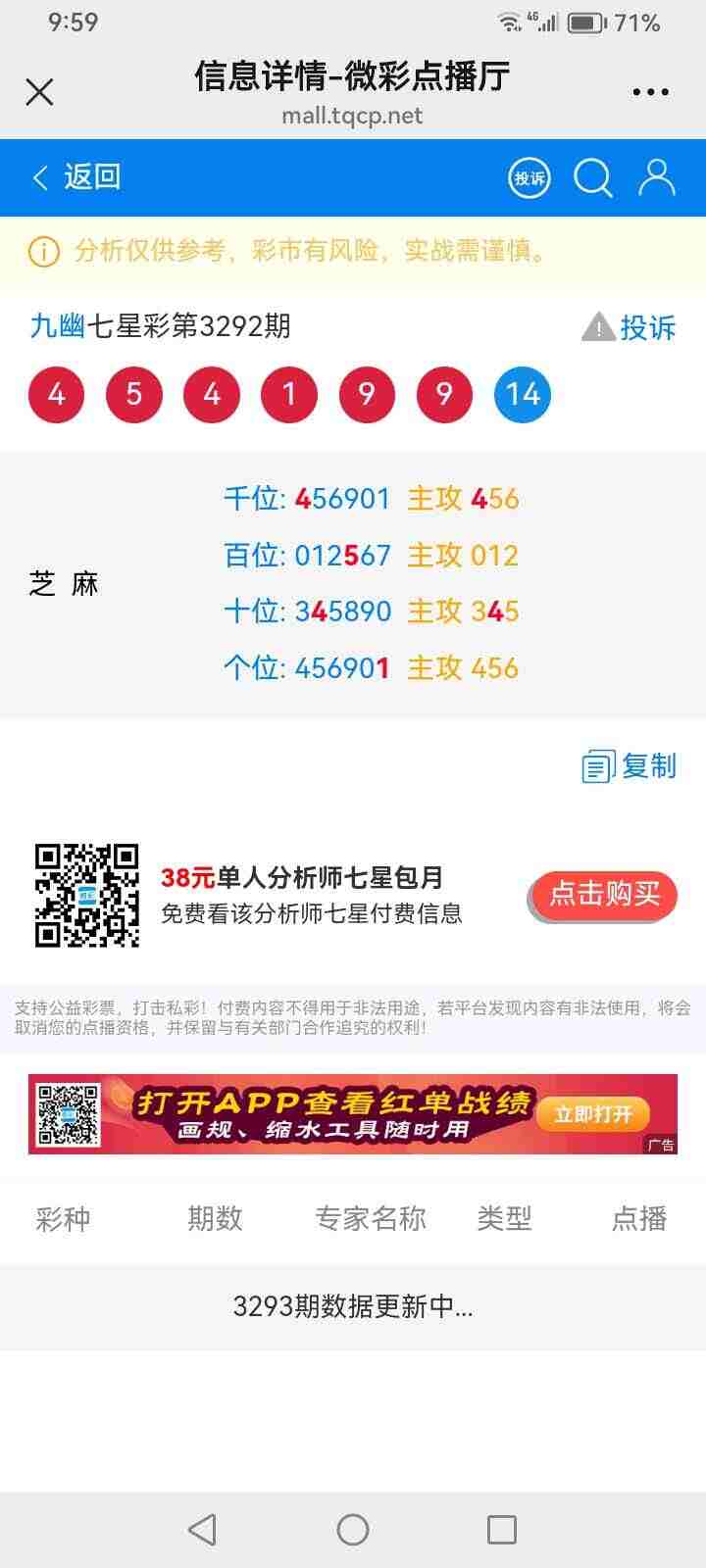Select the first red ball numbered 4

(56, 393)
